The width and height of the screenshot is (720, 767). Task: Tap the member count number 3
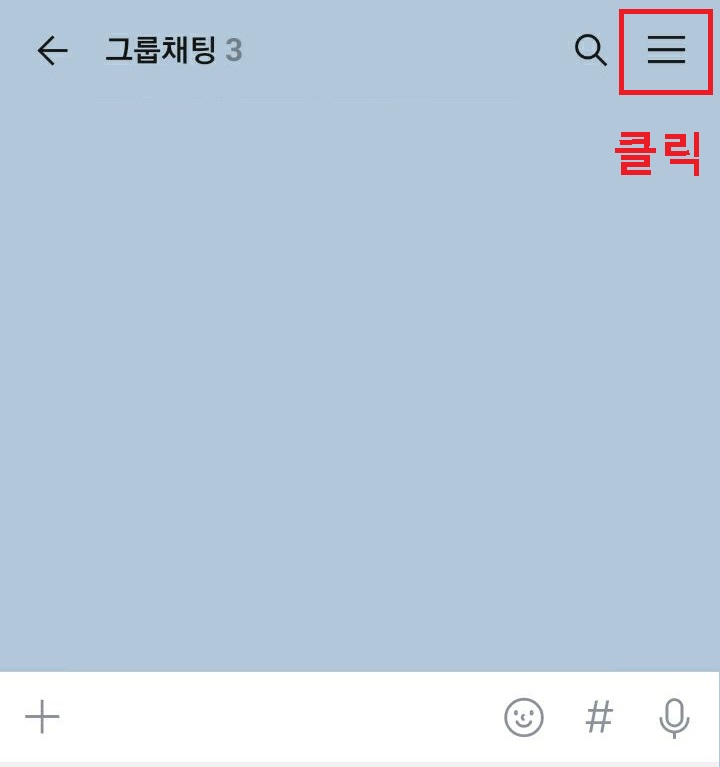click(234, 51)
